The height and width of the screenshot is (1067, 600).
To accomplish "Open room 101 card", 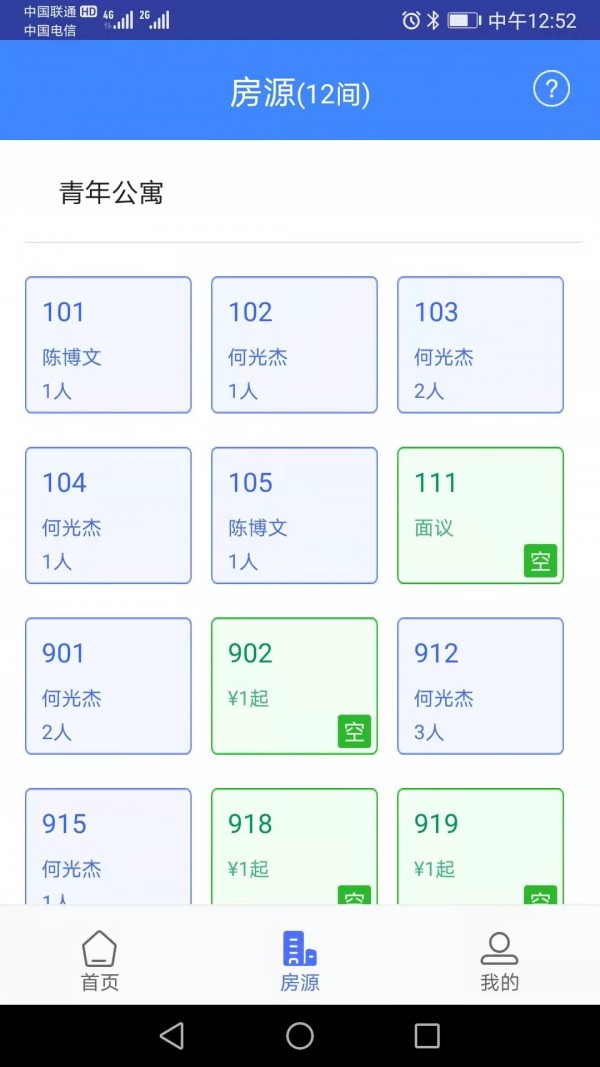I will pyautogui.click(x=108, y=345).
